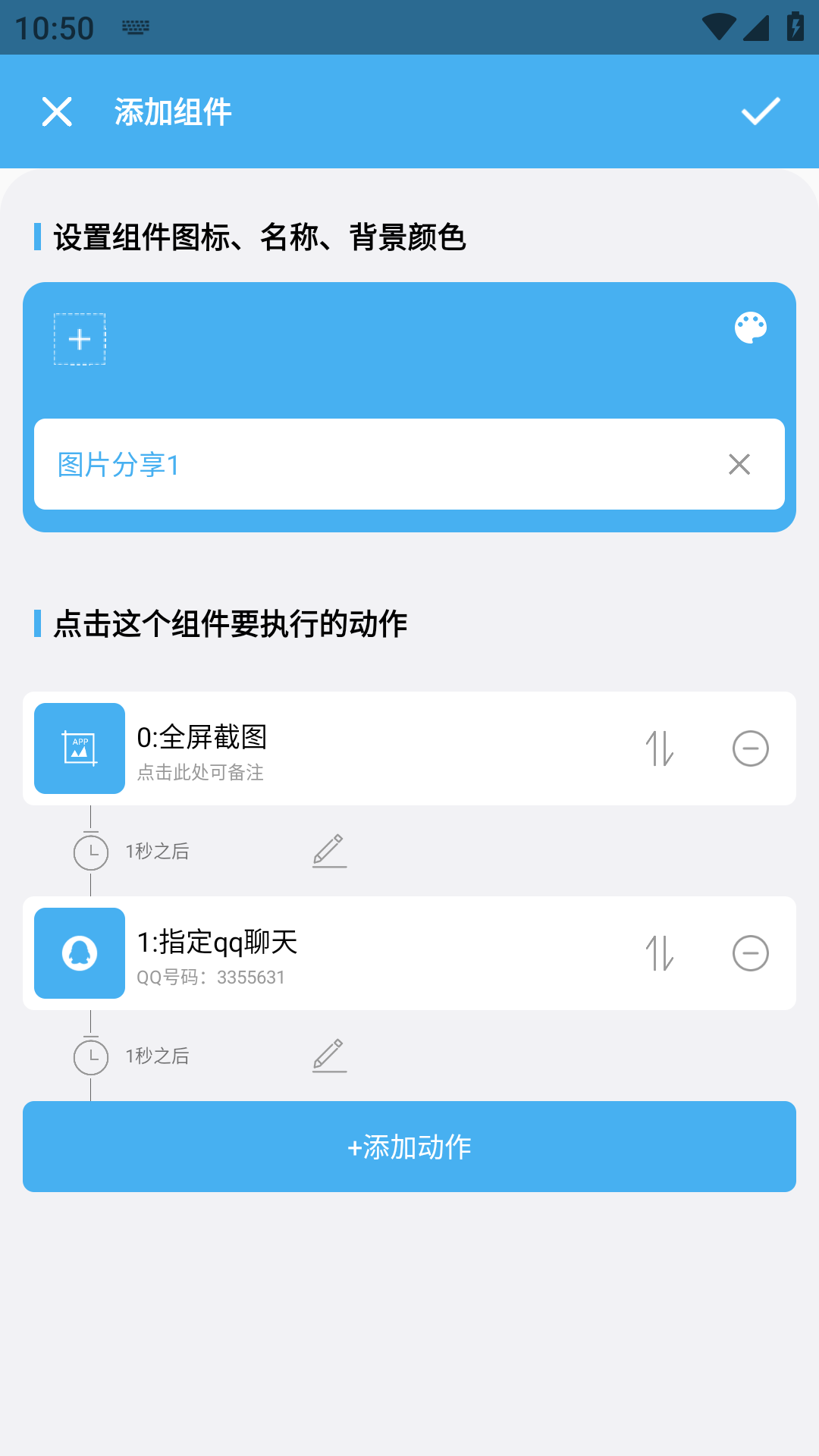This screenshot has width=819, height=1456.
Task: Click the 全屏截图 screenshot action icon
Action: pyautogui.click(x=79, y=748)
